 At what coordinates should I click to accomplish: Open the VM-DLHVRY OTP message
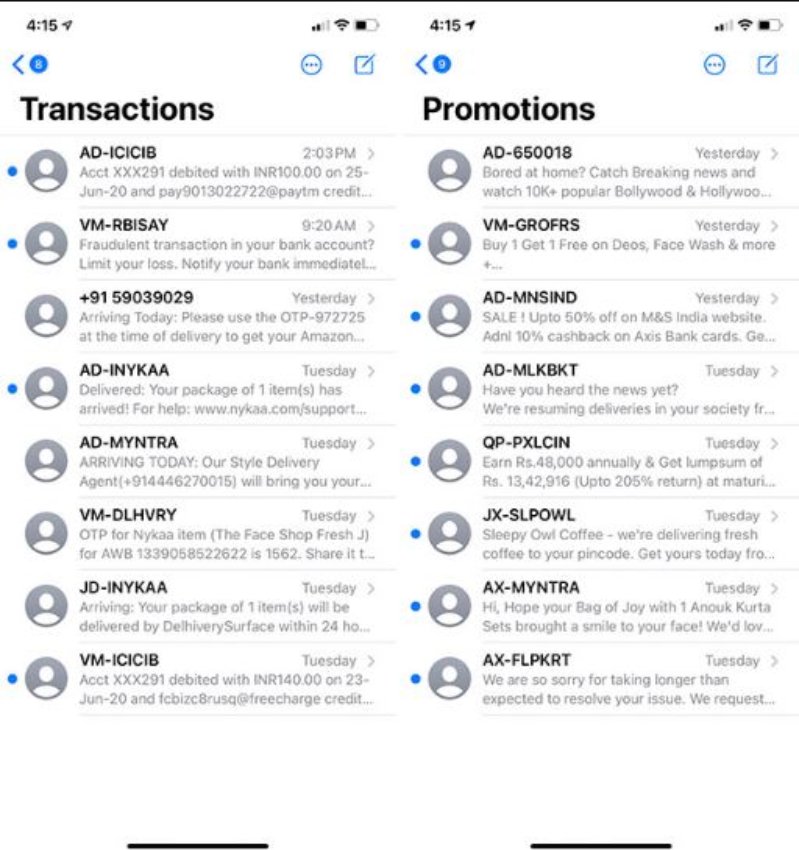[x=200, y=533]
